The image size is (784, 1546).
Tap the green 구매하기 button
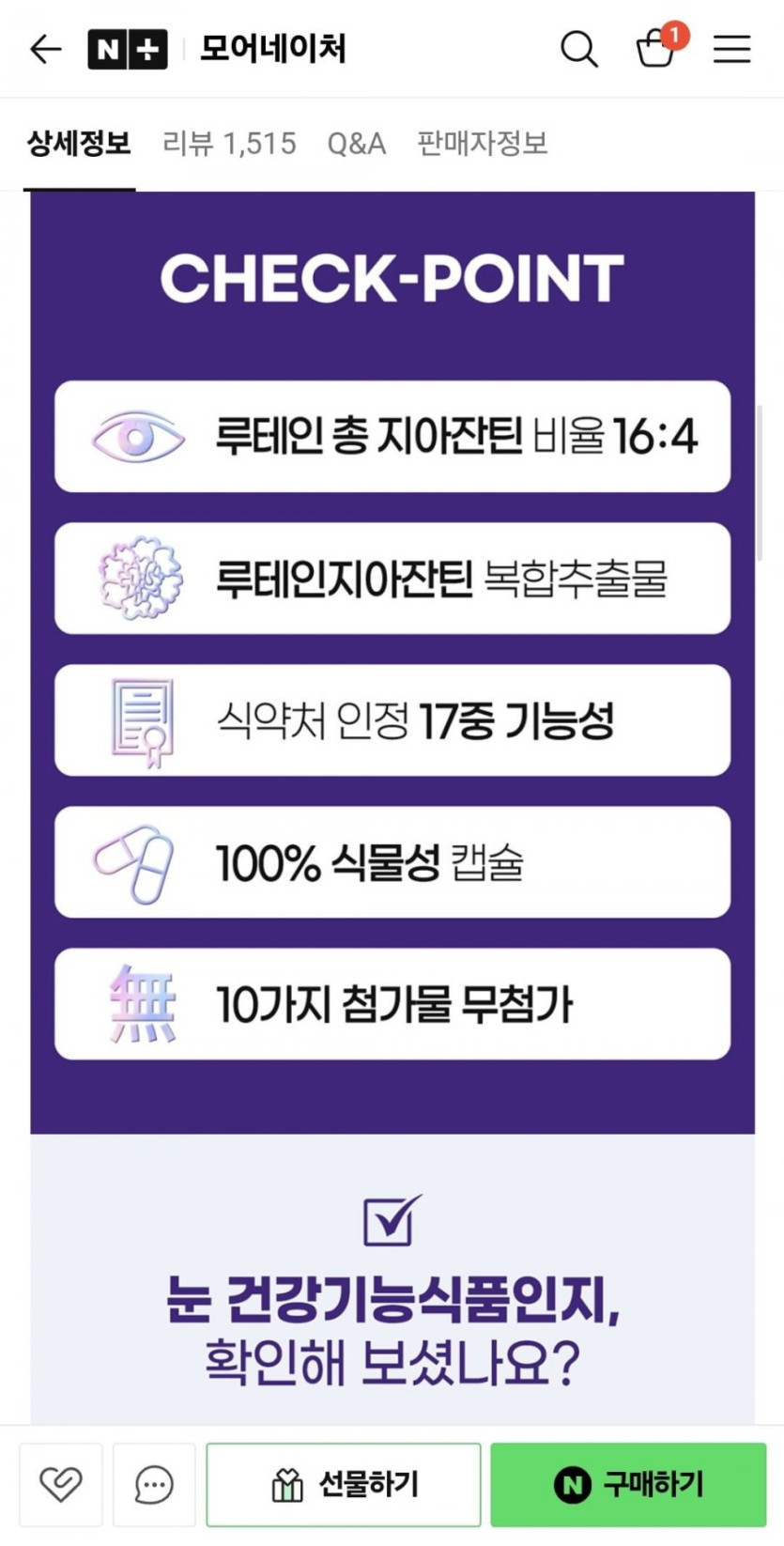(x=628, y=1485)
